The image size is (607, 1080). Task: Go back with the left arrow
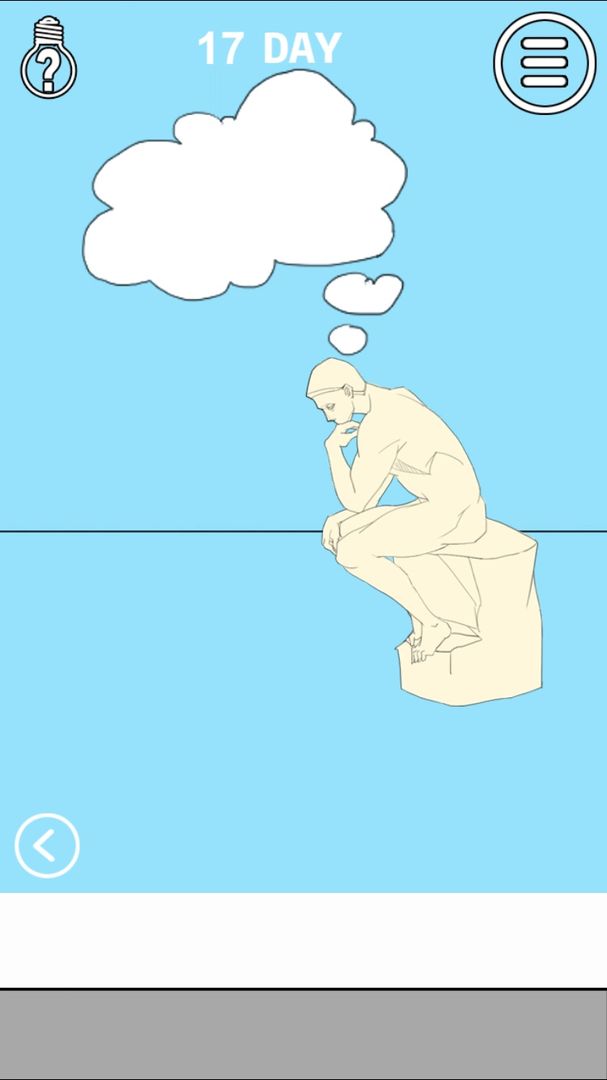pyautogui.click(x=47, y=845)
